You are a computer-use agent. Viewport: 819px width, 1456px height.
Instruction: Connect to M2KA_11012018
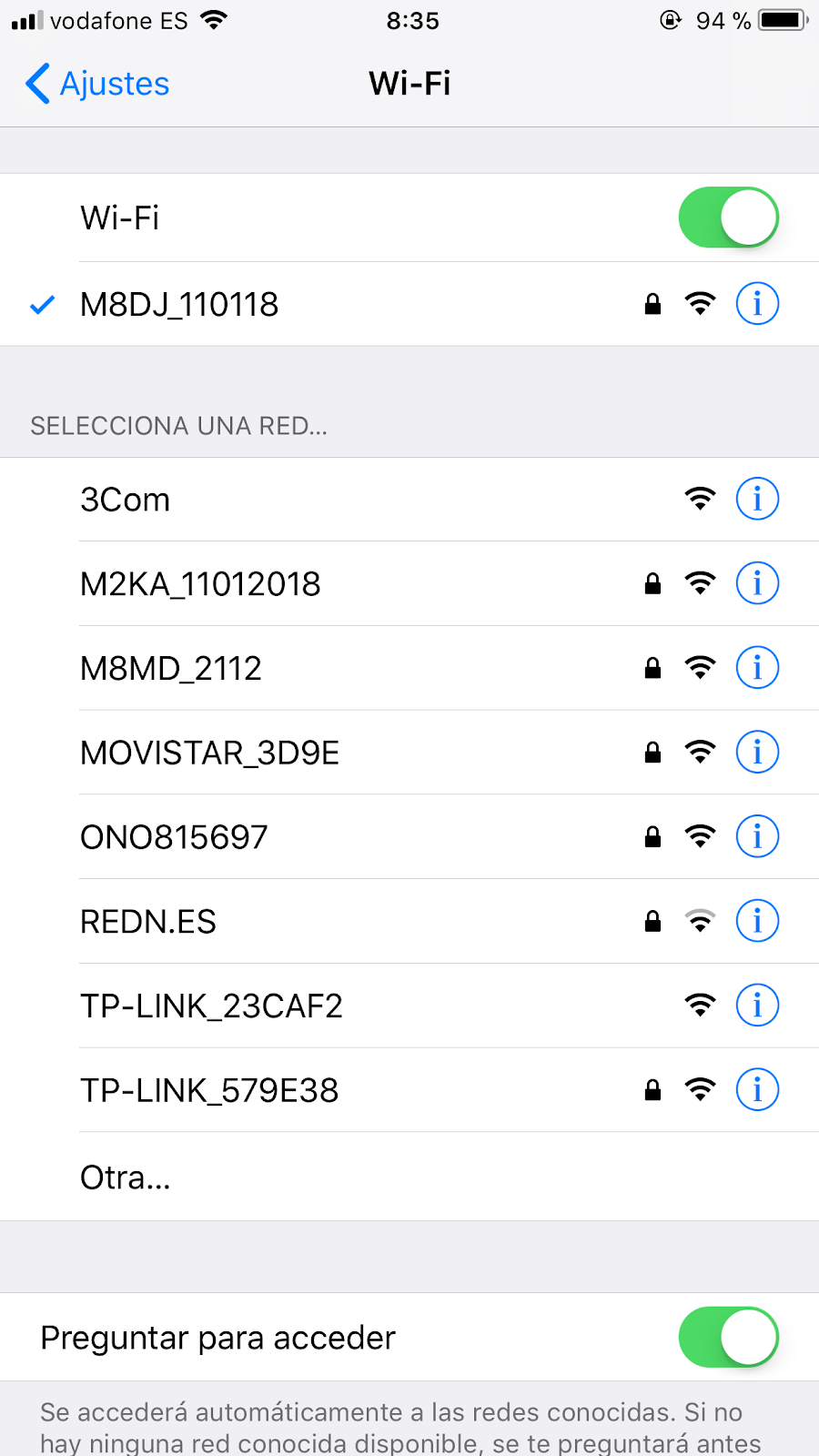pyautogui.click(x=409, y=583)
